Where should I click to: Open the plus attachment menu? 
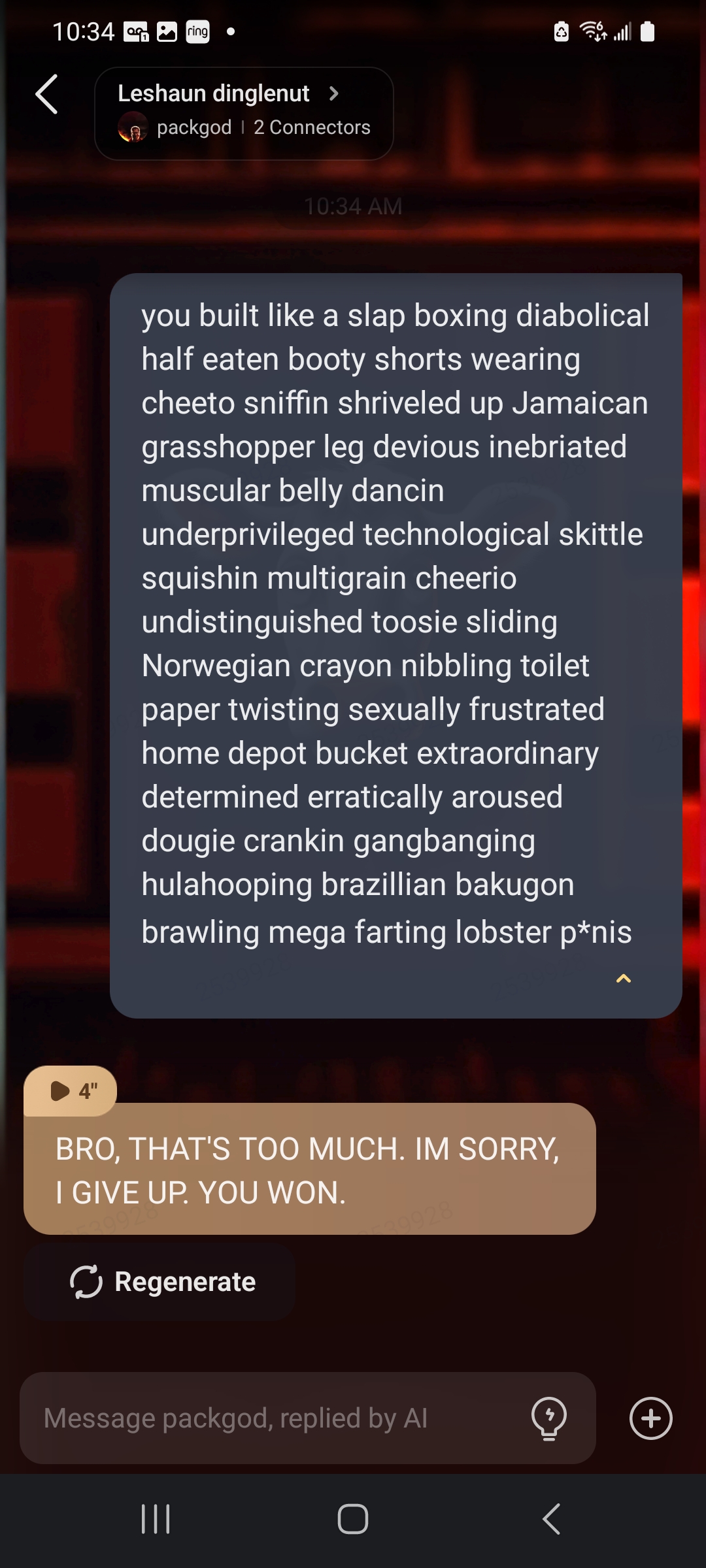(650, 1418)
